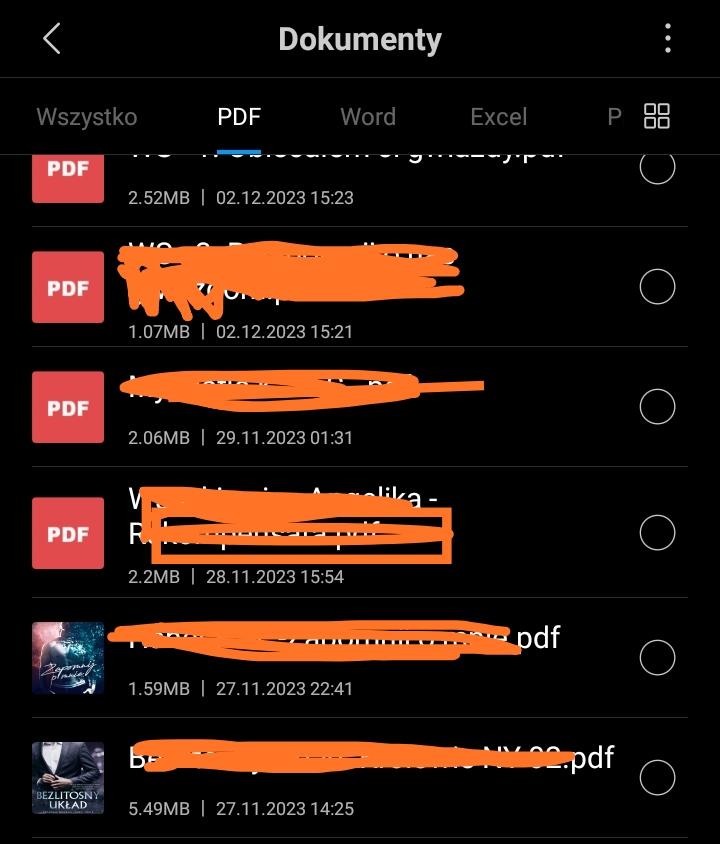Switch to the Wszystko tab
The height and width of the screenshot is (844, 720).
87,117
